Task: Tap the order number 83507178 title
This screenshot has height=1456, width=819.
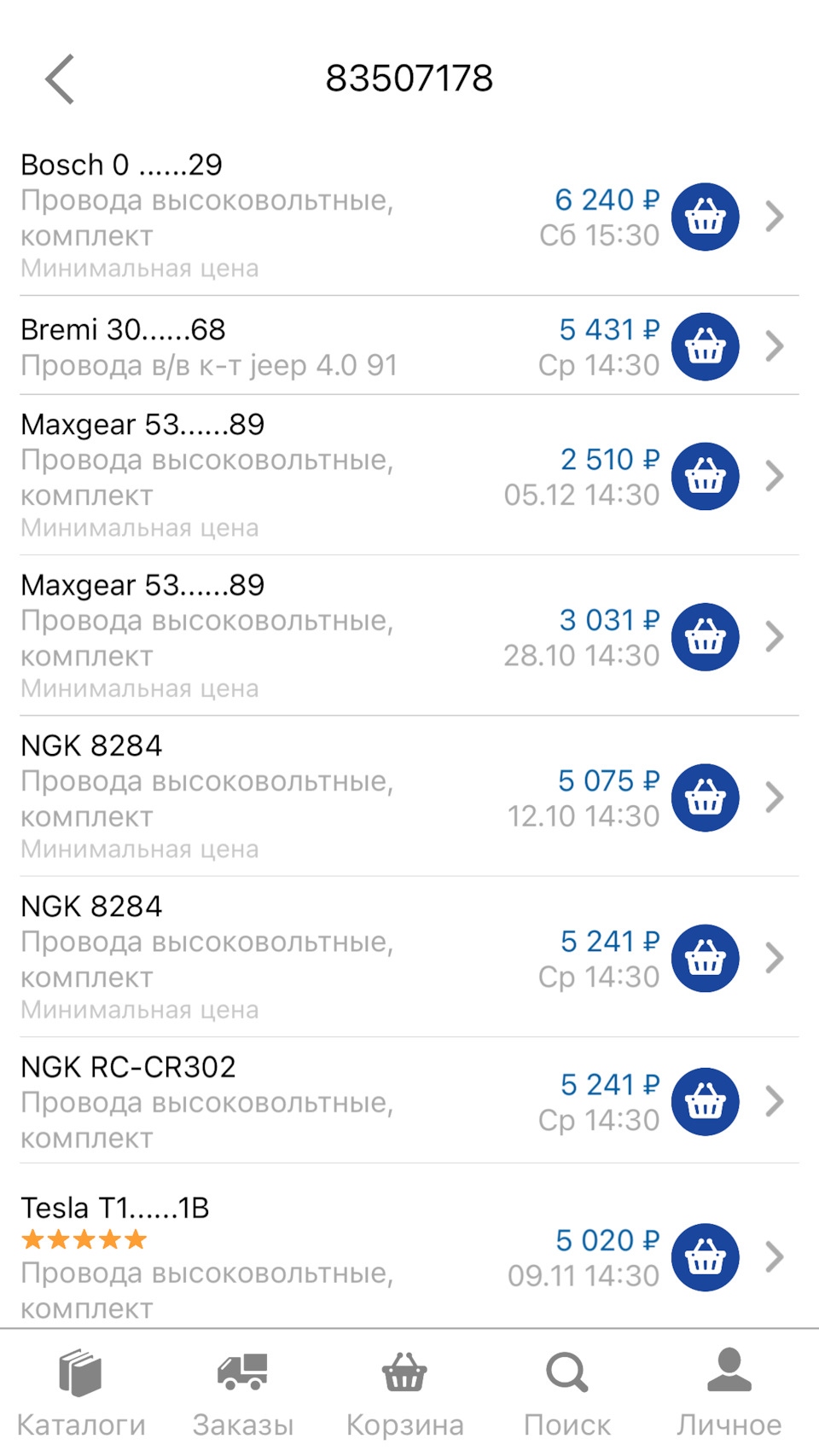Action: (409, 78)
